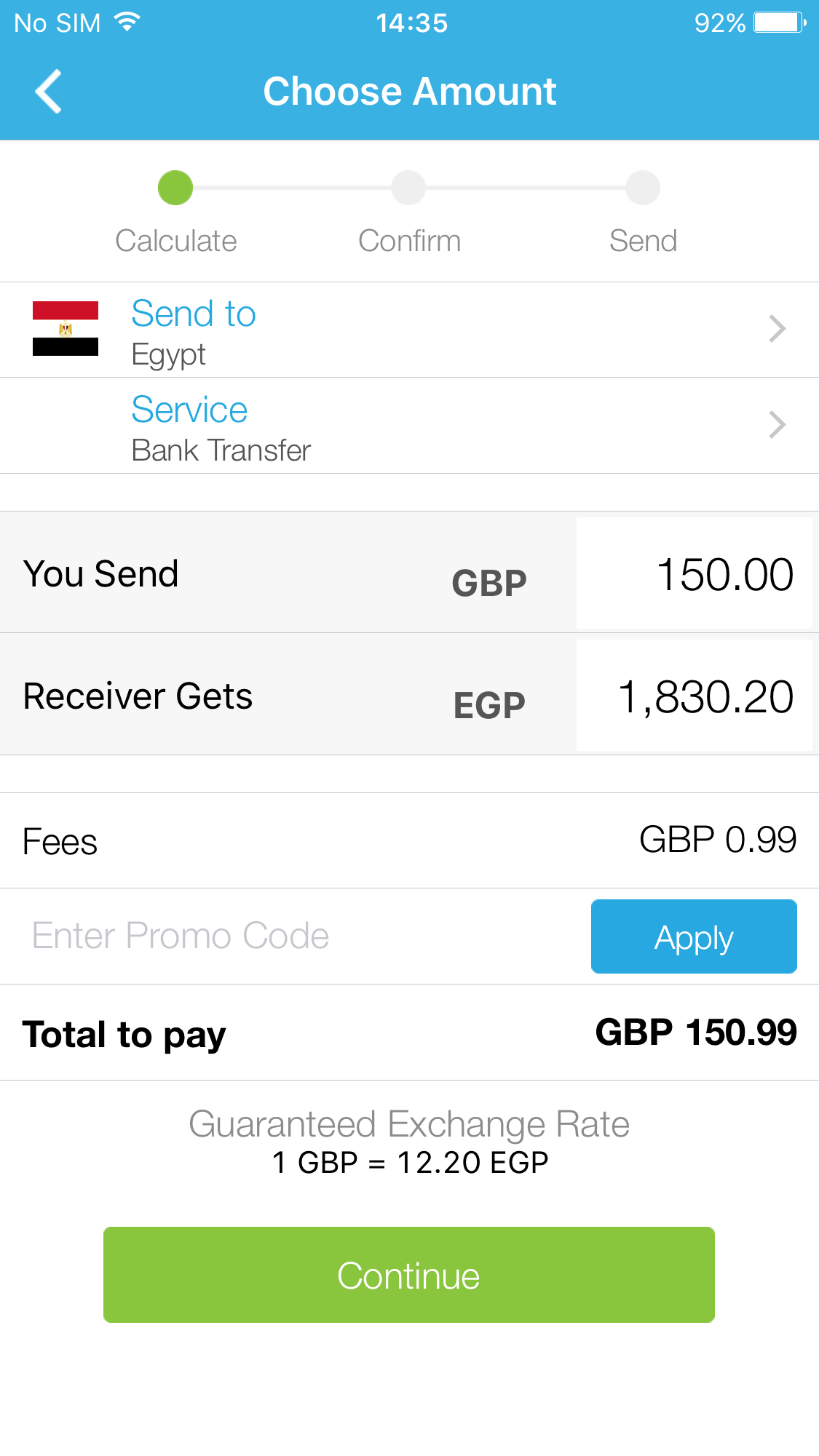
Task: Expand the Service selection chevron
Action: click(x=777, y=425)
